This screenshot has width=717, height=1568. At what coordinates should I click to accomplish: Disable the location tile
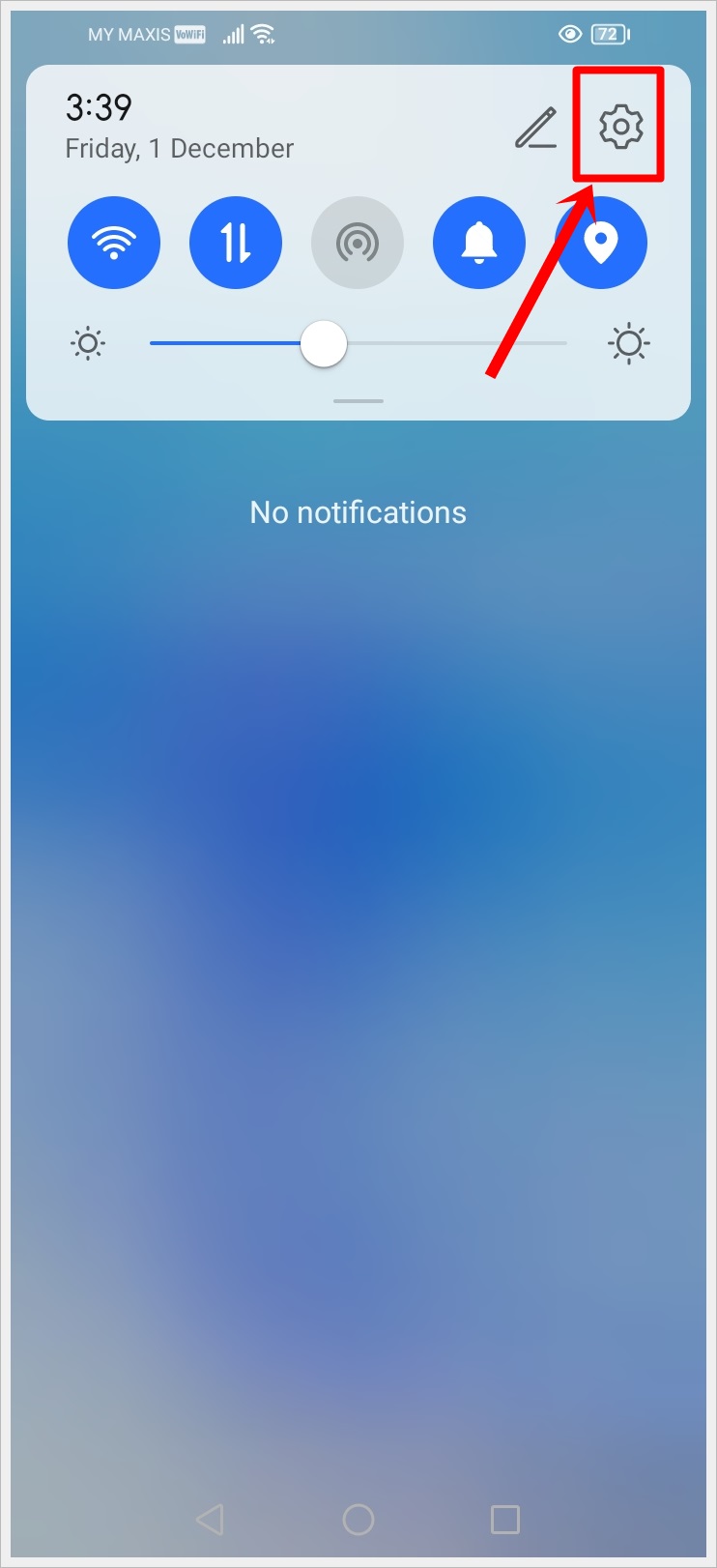point(601,243)
